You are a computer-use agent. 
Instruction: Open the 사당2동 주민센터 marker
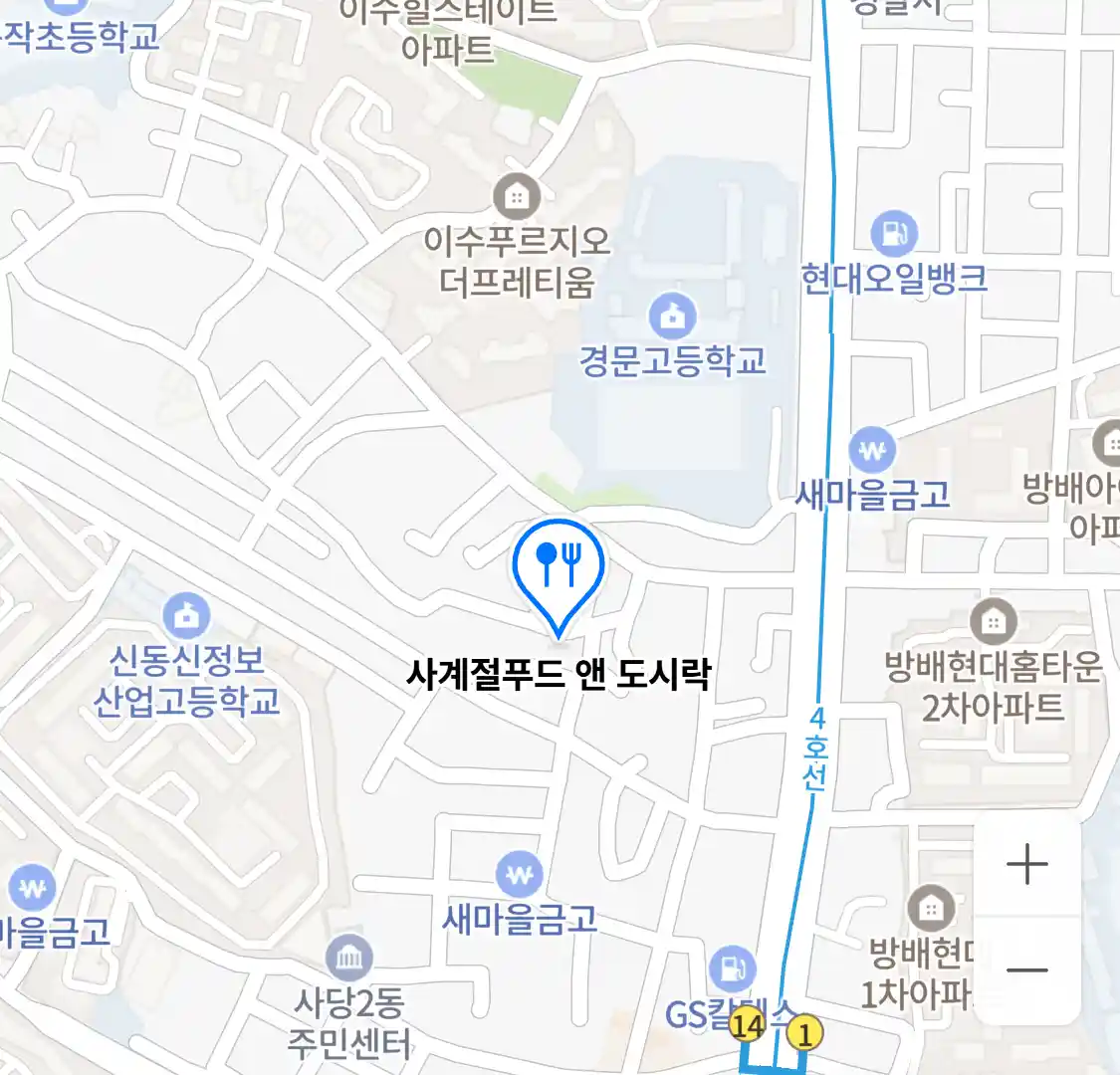(348, 959)
